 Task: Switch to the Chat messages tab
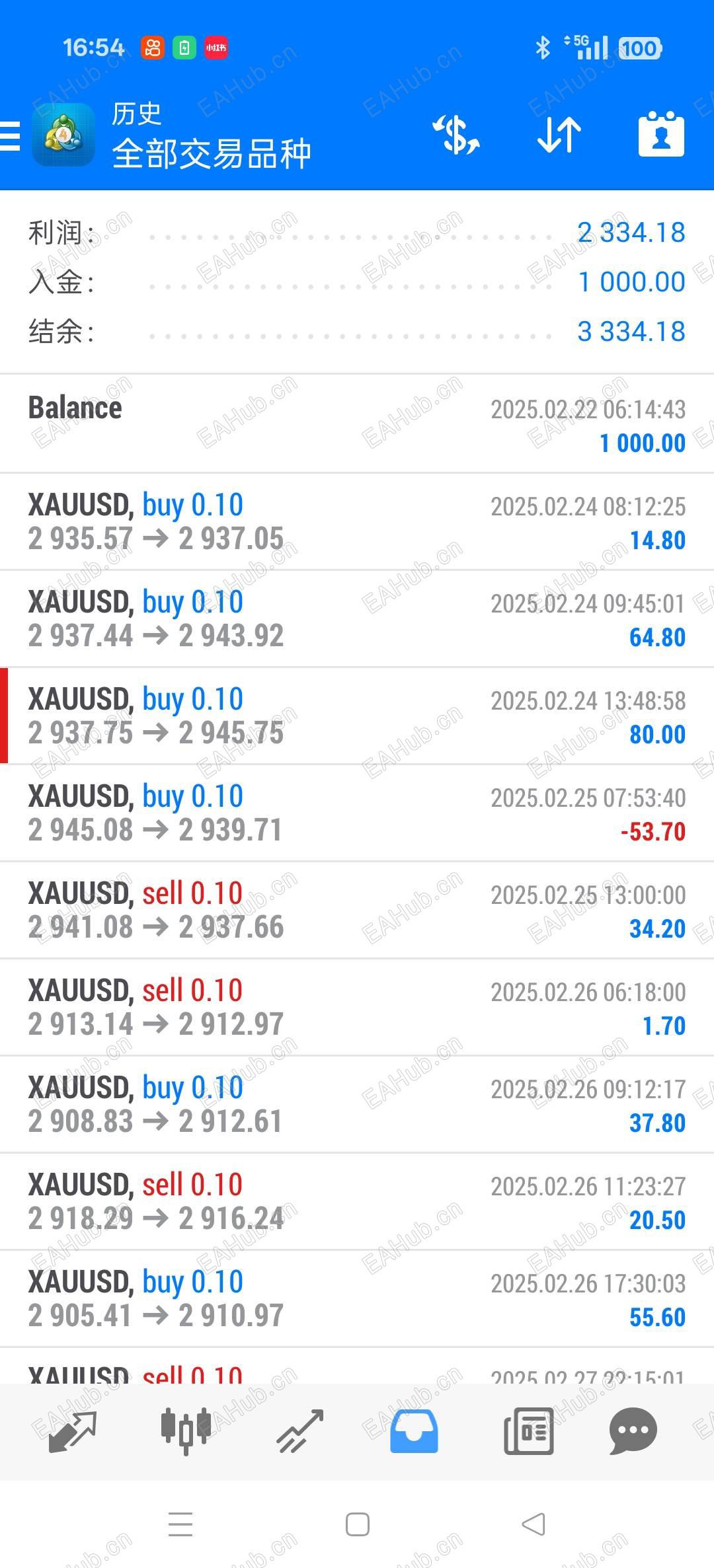pyautogui.click(x=633, y=1431)
